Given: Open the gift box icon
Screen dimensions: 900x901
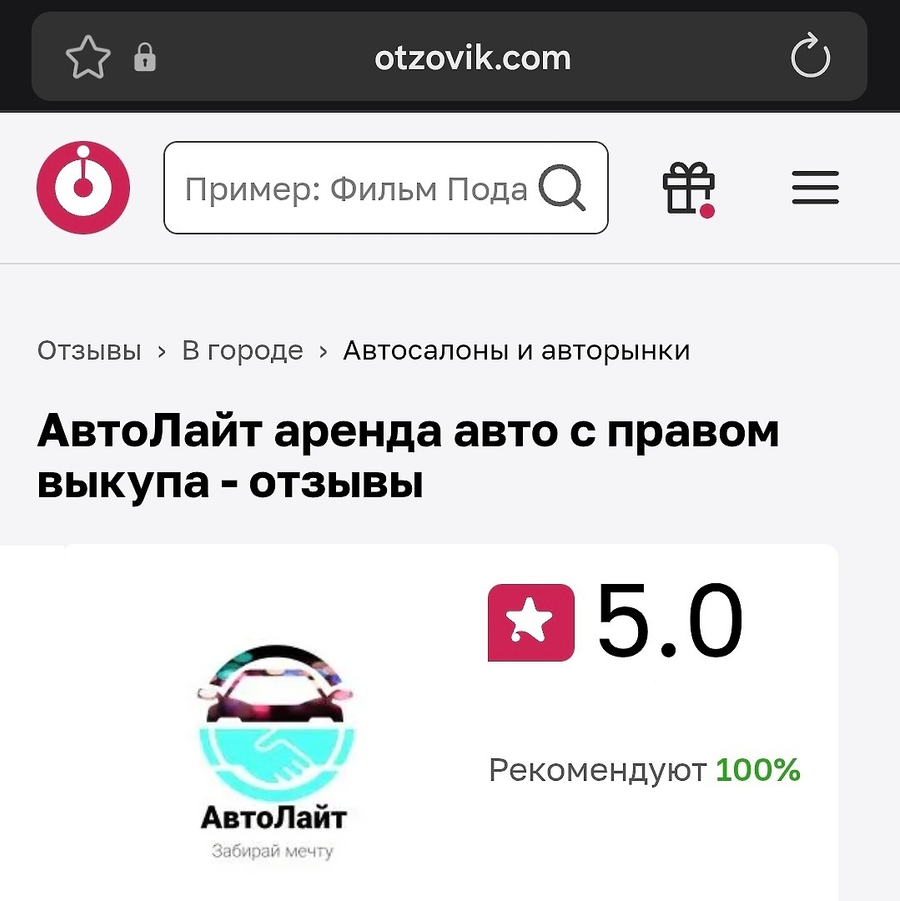Looking at the screenshot, I should 689,188.
